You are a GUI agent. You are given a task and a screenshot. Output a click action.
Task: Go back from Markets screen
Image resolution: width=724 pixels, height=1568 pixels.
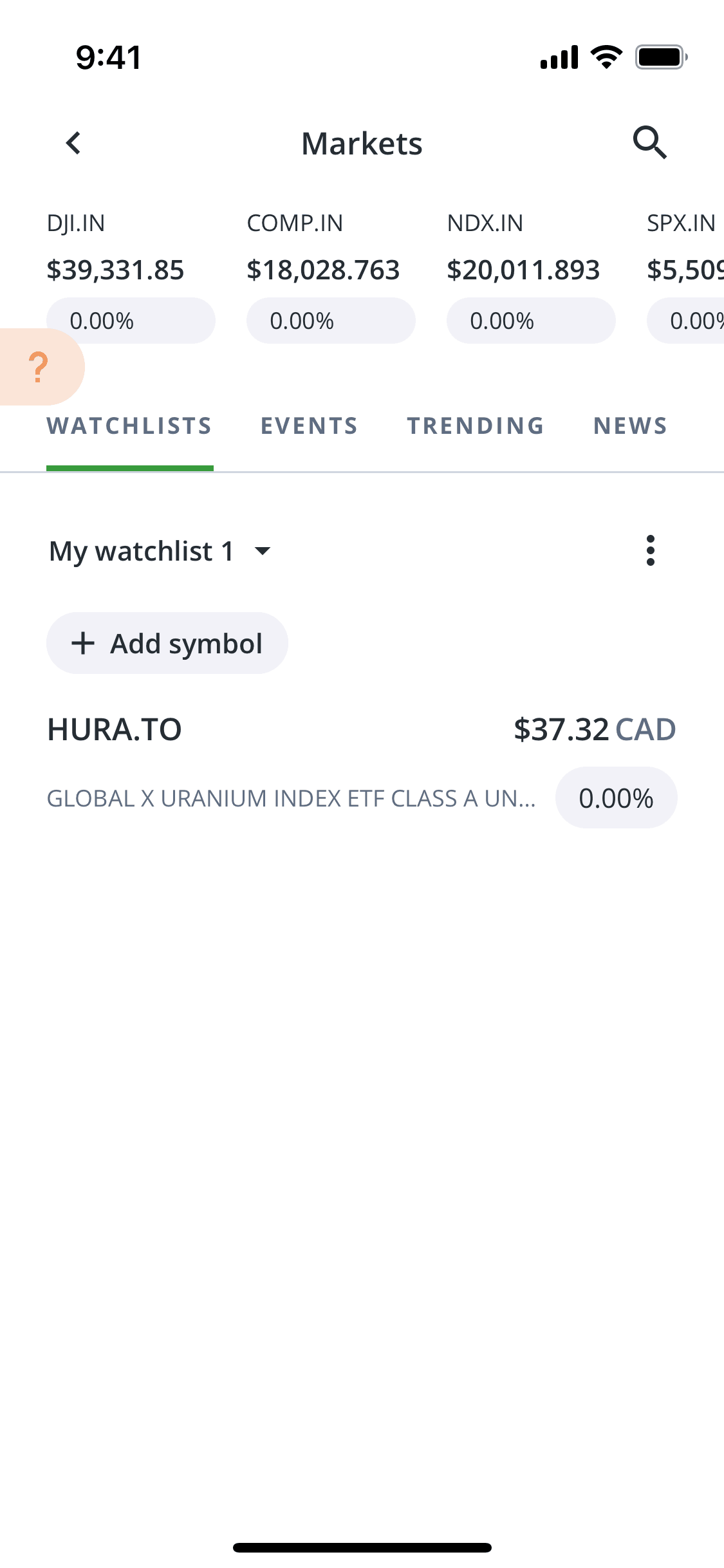tap(74, 143)
